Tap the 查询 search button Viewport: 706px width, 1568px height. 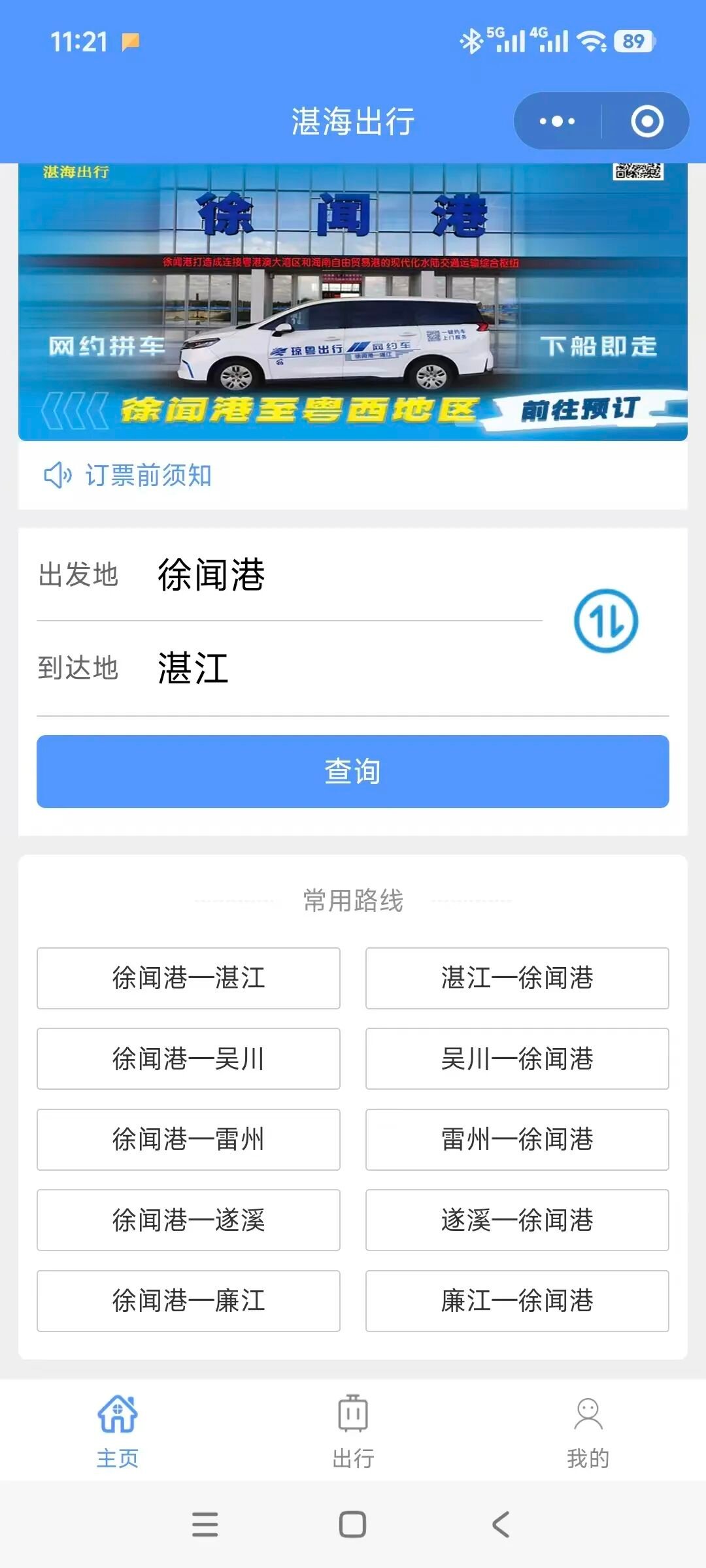(x=353, y=772)
